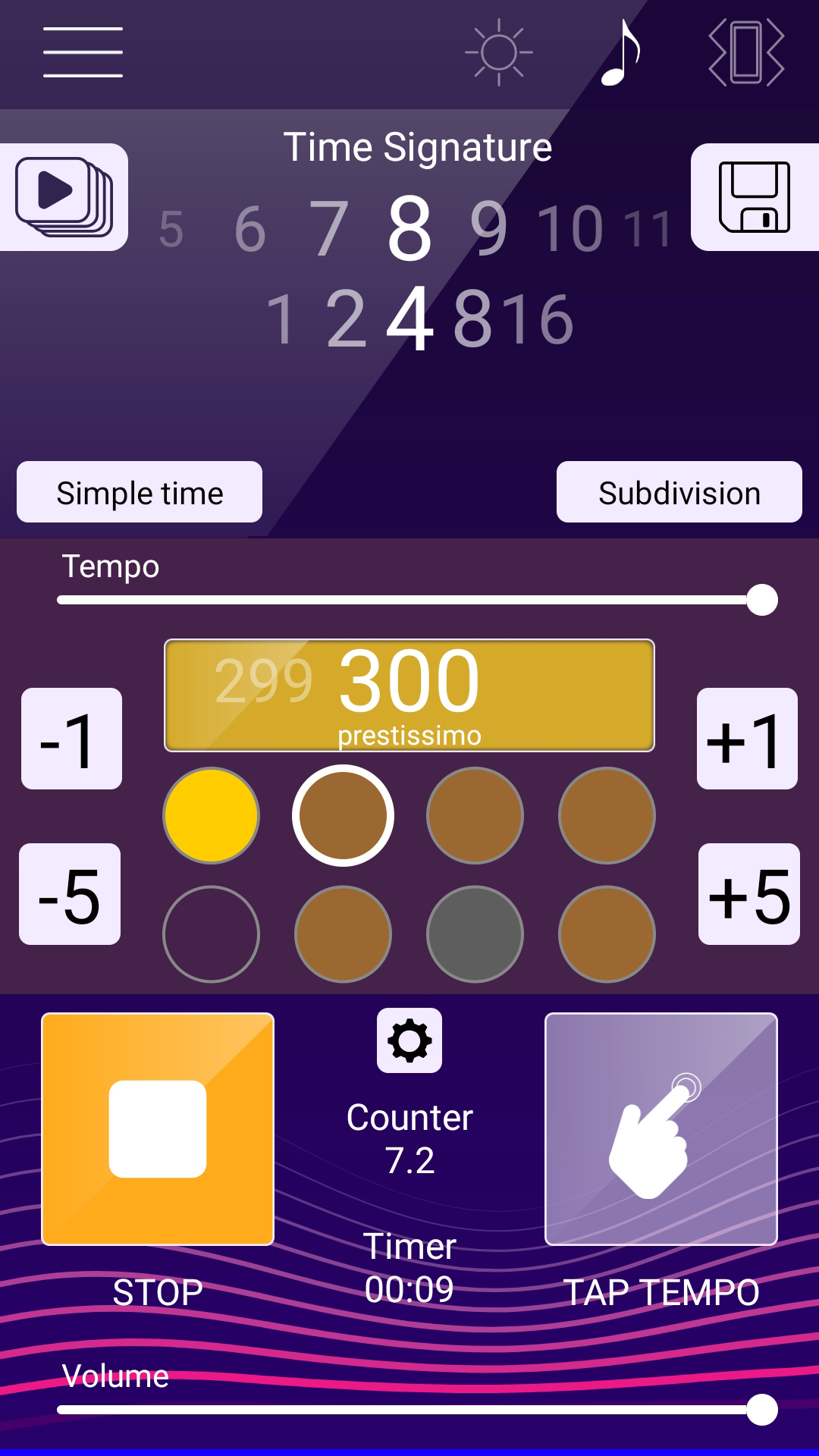The height and width of the screenshot is (1456, 819).
Task: Toggle the flash light indicator icon
Action: (498, 52)
